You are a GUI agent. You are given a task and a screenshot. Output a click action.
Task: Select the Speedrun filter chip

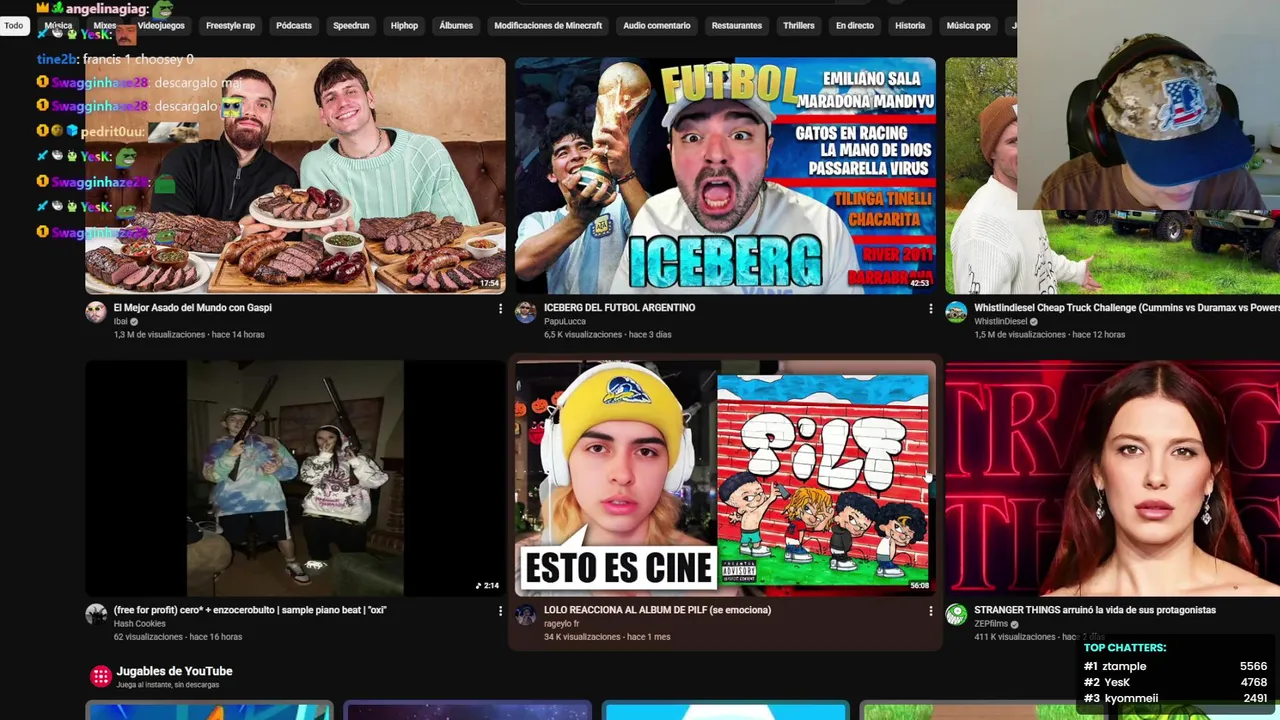tap(351, 25)
